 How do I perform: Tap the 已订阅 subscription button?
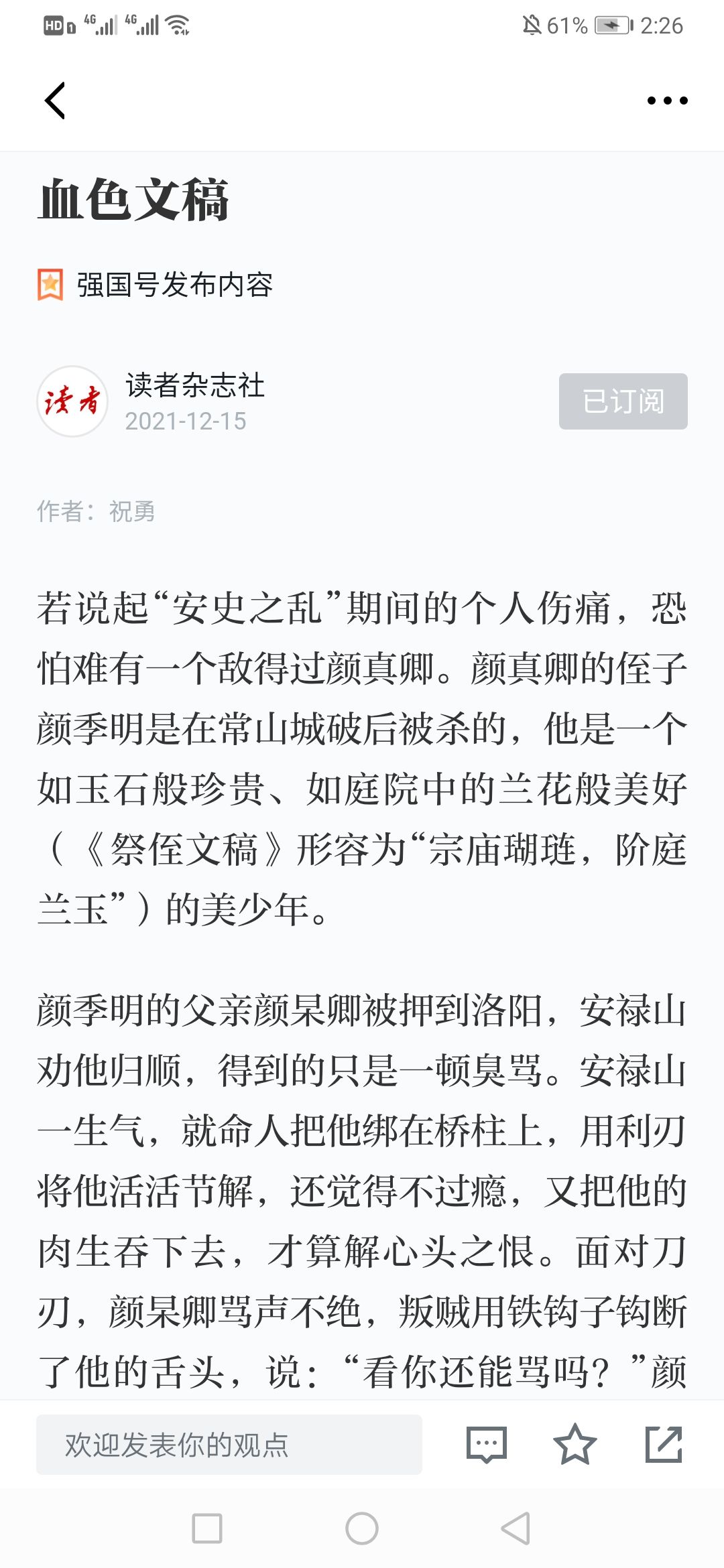(x=623, y=401)
